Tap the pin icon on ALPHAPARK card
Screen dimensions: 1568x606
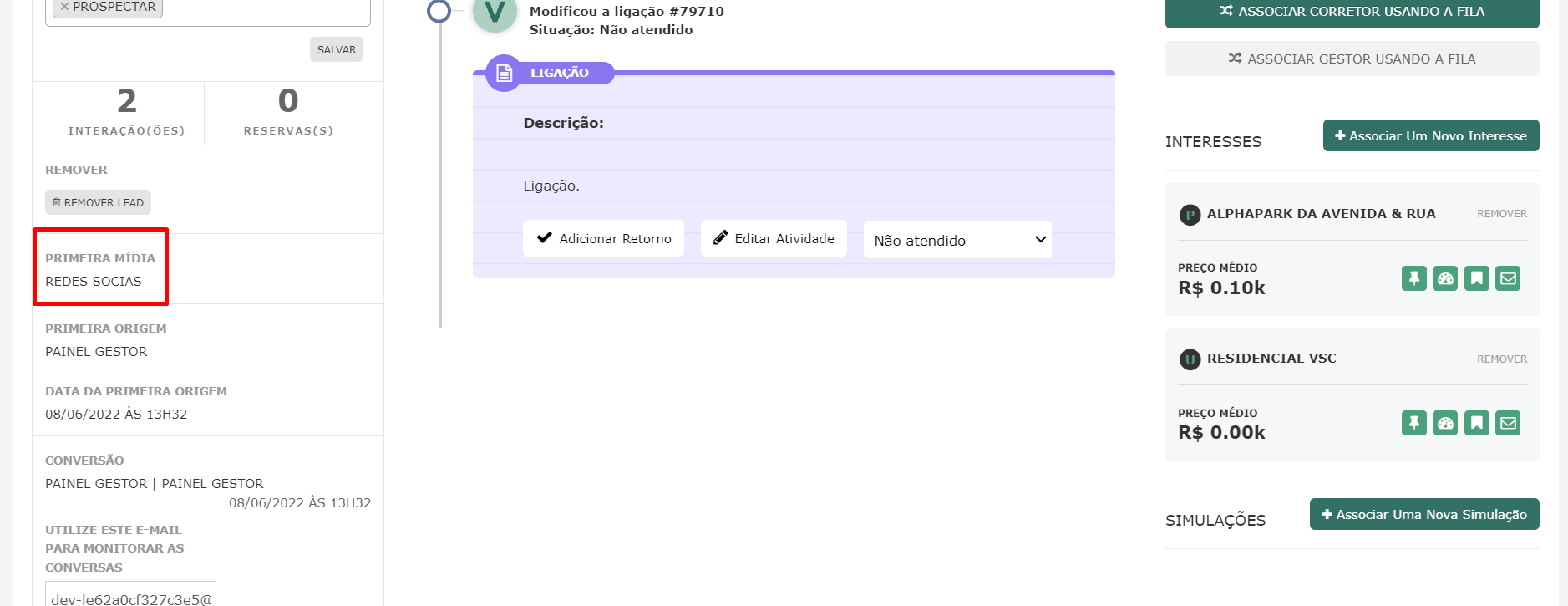coord(1413,278)
